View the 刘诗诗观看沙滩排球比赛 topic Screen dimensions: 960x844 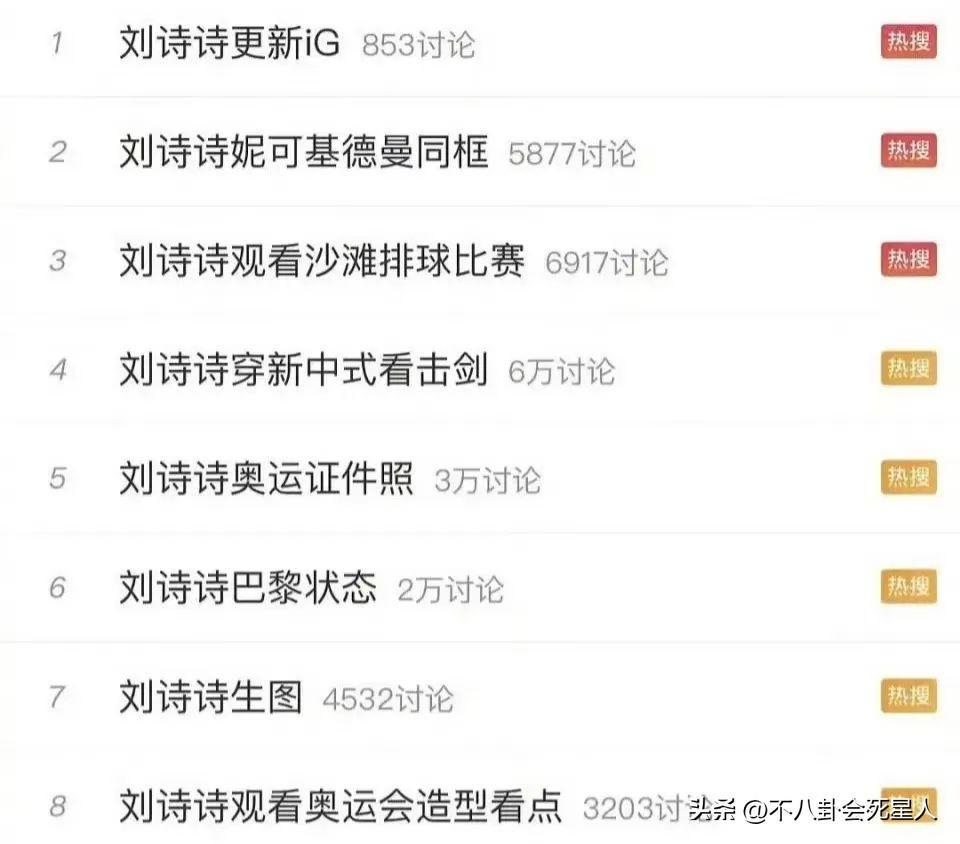(x=321, y=261)
